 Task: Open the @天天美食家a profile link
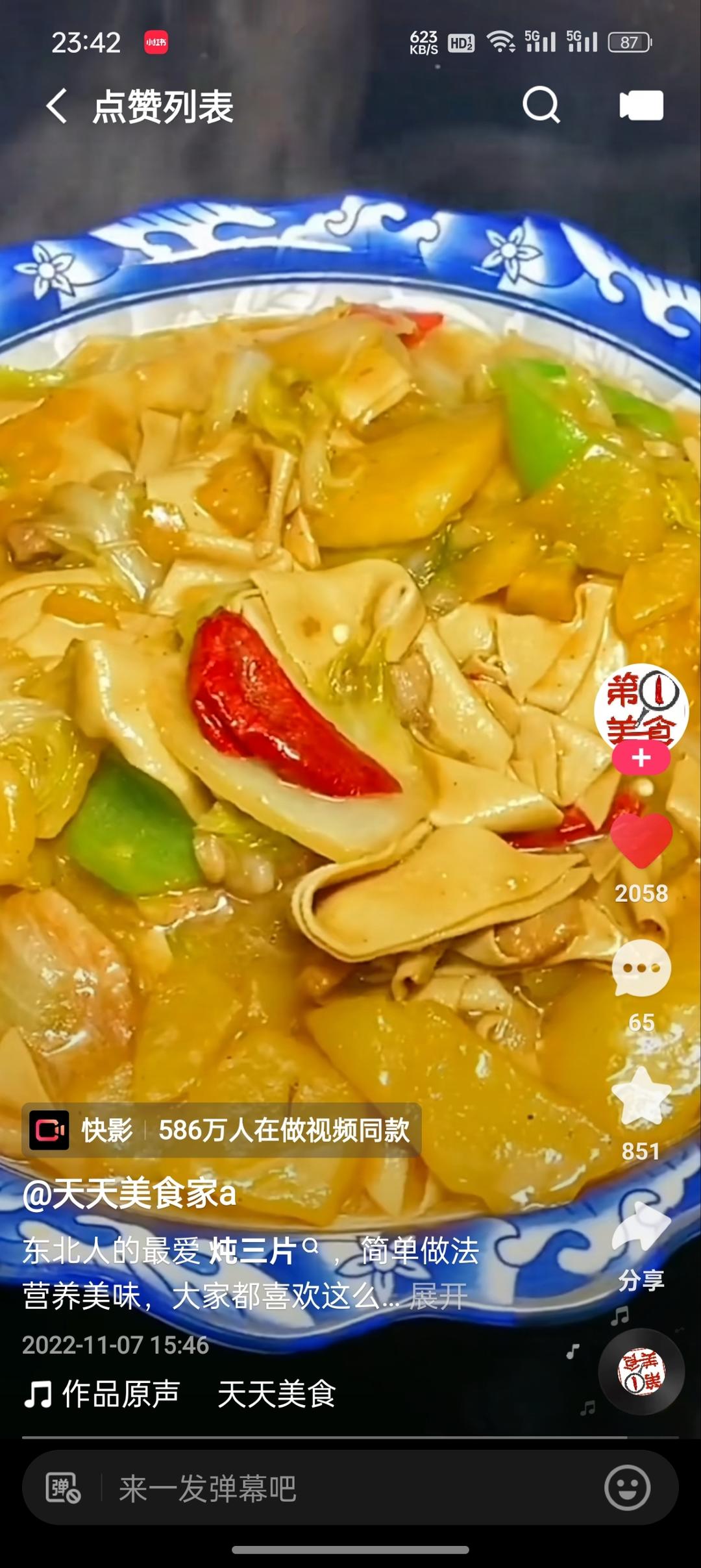[130, 1193]
